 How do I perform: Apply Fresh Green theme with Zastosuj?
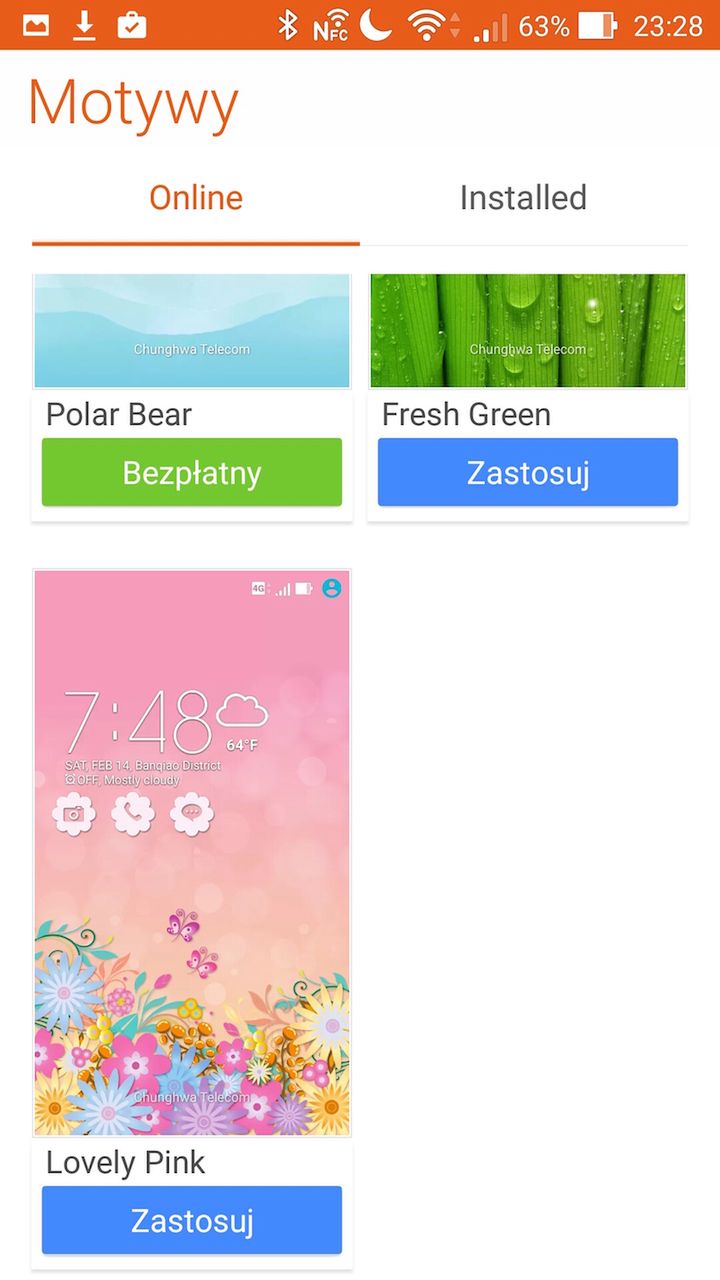coord(528,472)
